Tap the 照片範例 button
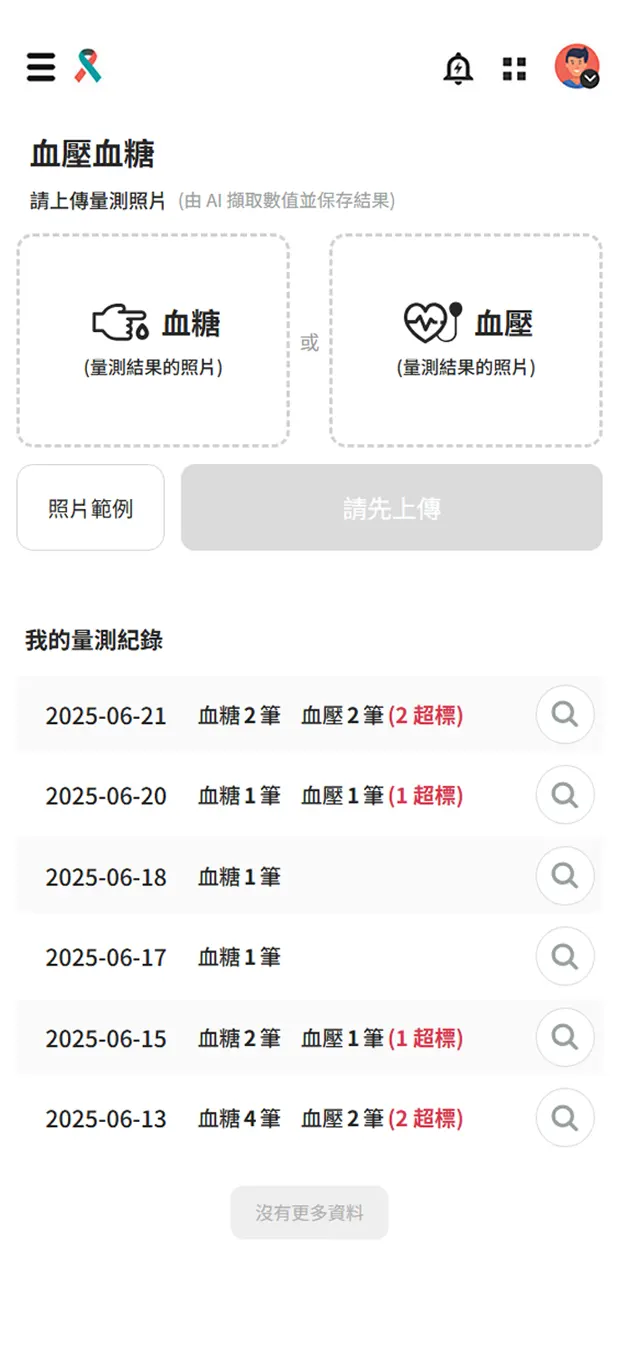The height and width of the screenshot is (1350, 621). (90, 508)
